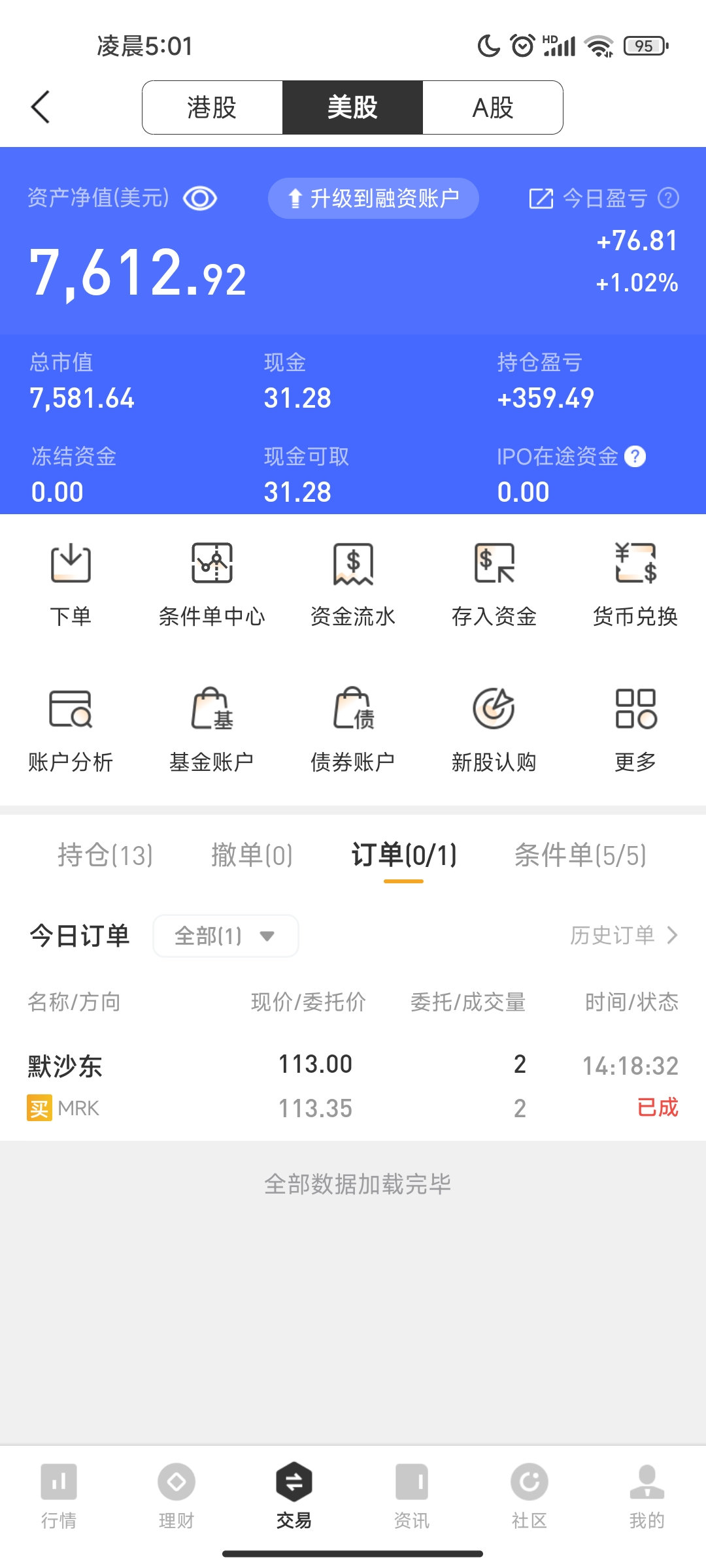The height and width of the screenshot is (1568, 706).
Task: Open the share icon beside 今日盈亏
Action: [541, 199]
